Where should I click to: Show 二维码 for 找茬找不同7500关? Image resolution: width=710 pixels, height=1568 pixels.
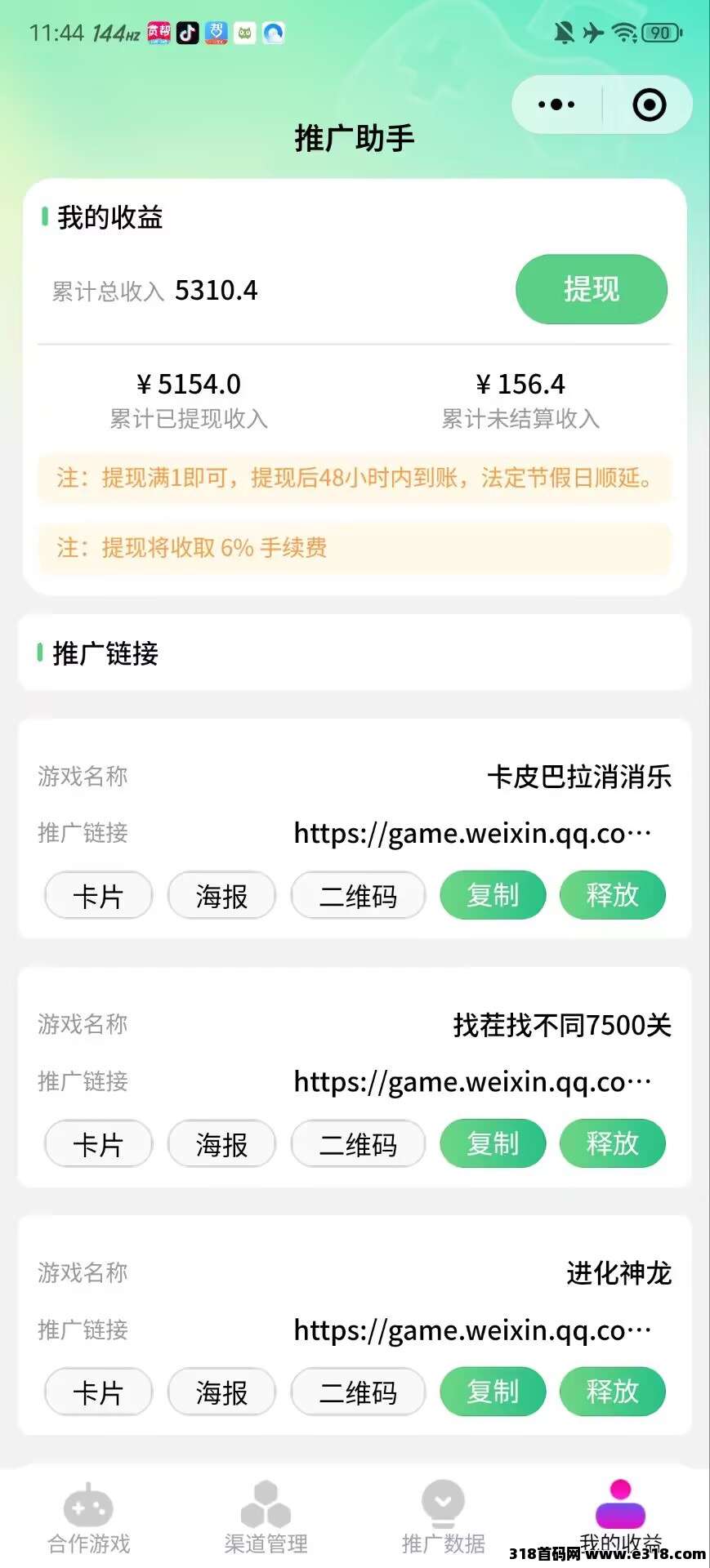click(358, 1144)
